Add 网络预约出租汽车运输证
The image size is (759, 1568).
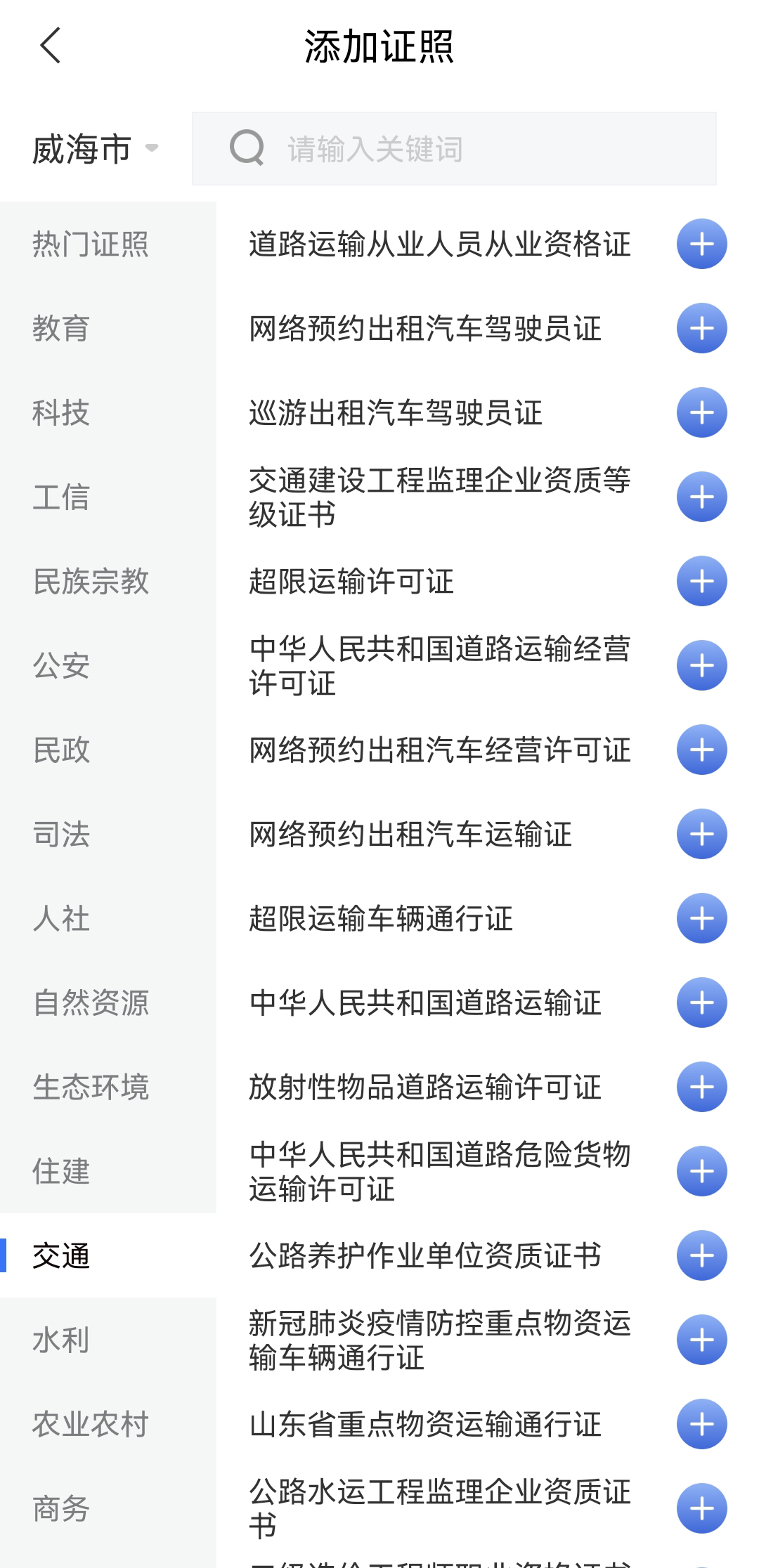701,834
